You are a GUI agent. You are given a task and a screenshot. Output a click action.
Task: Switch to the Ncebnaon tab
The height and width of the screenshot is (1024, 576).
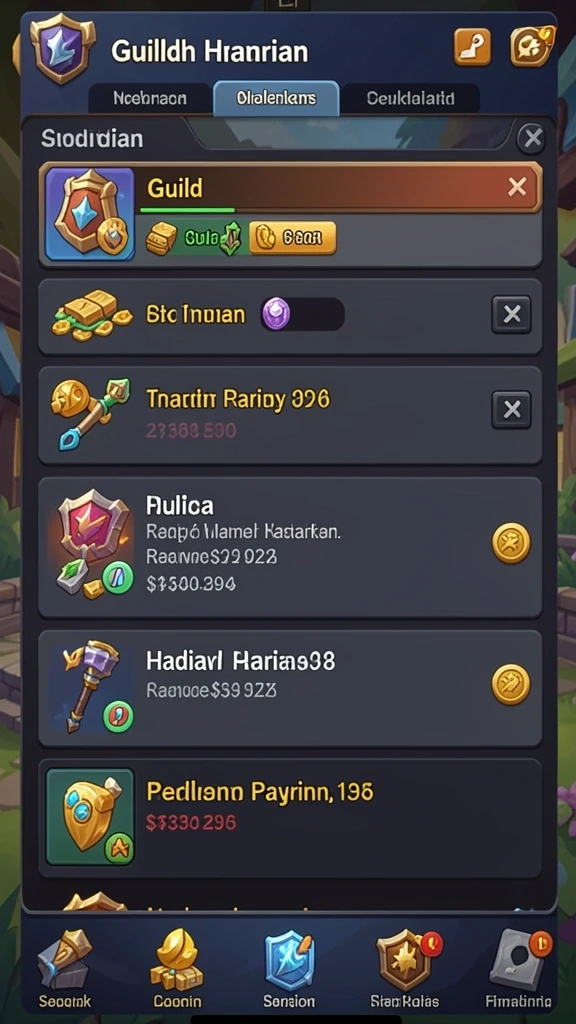click(x=150, y=99)
